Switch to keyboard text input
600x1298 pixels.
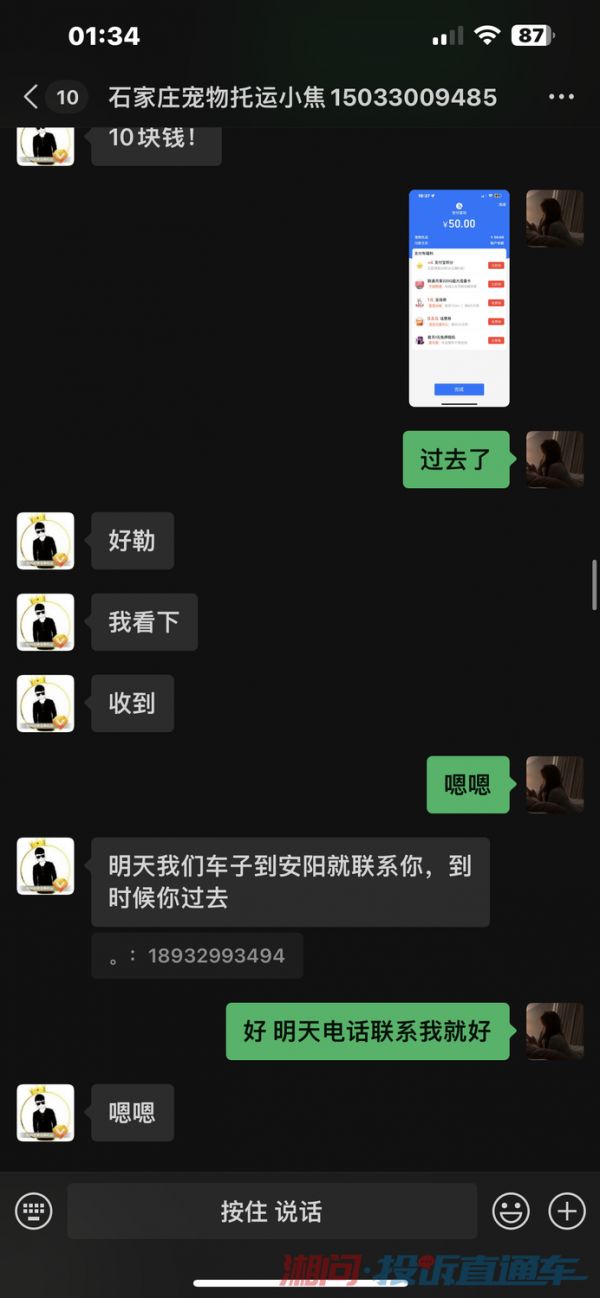point(33,1211)
